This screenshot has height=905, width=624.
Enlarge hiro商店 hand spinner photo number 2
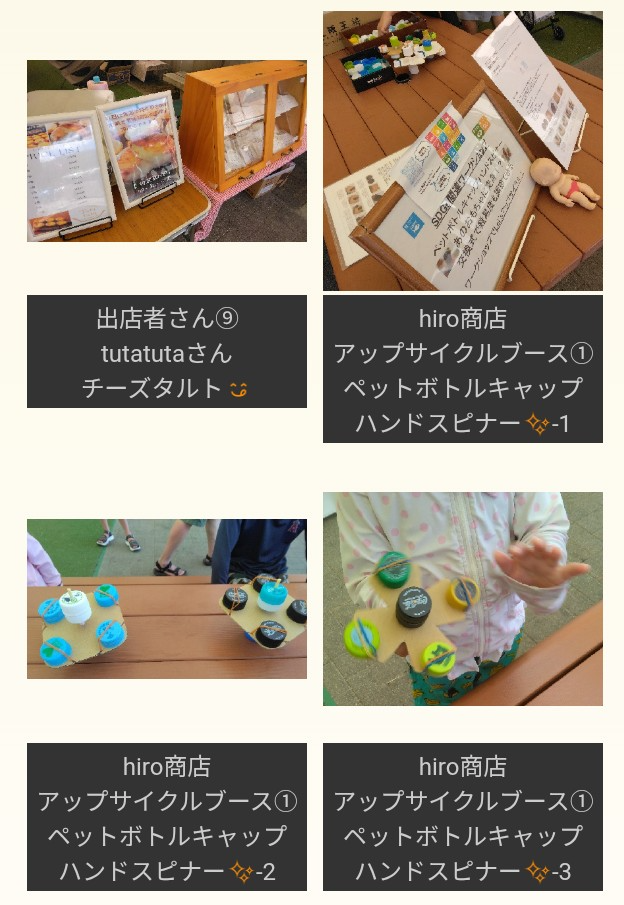tap(167, 598)
